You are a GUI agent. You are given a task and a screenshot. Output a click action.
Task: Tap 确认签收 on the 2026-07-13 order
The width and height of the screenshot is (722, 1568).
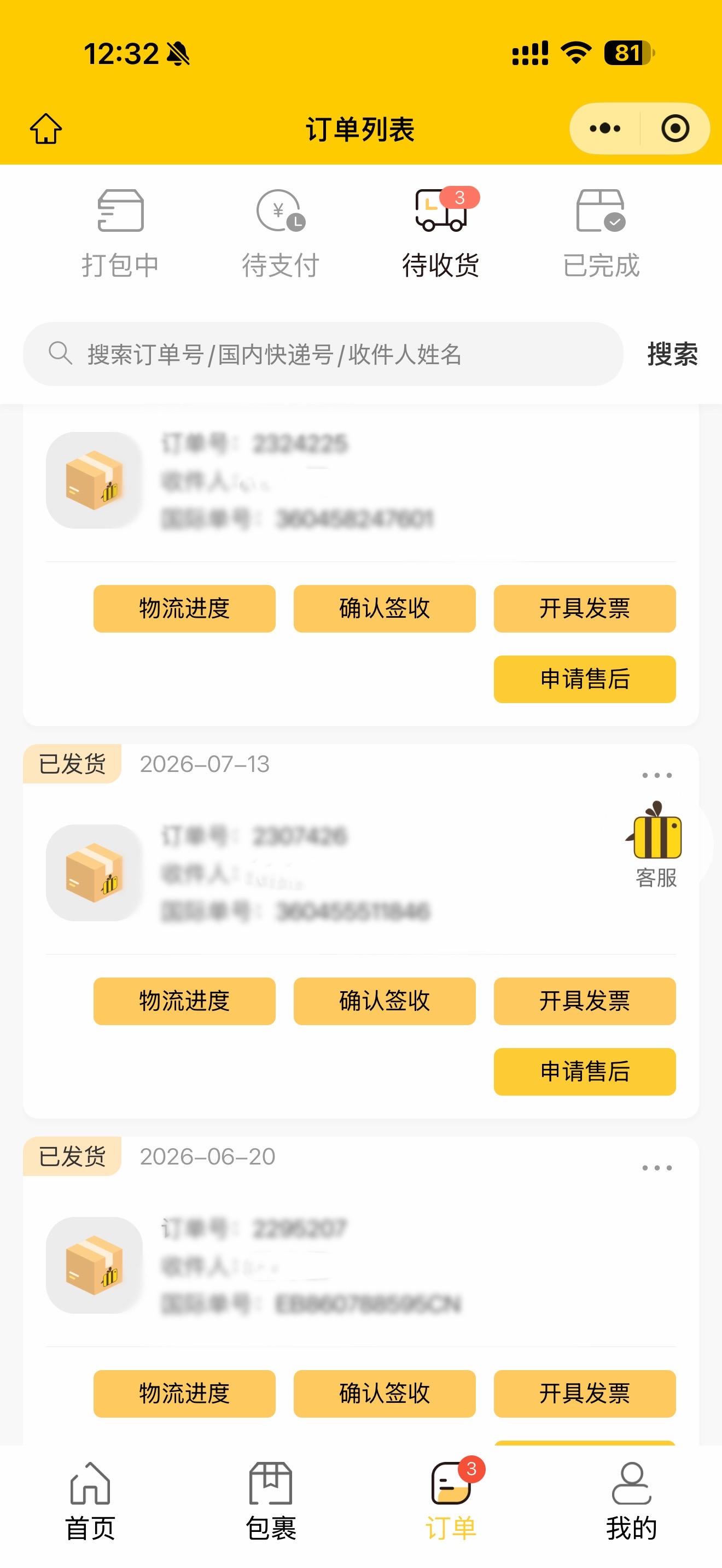pyautogui.click(x=385, y=1001)
